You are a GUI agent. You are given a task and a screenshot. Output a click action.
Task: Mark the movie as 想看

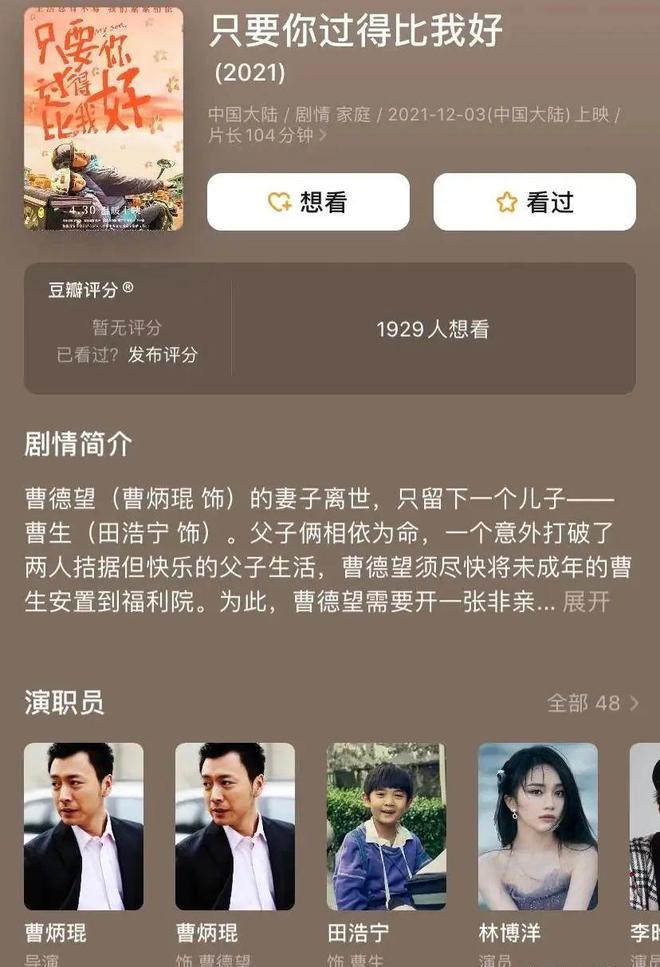pyautogui.click(x=308, y=202)
